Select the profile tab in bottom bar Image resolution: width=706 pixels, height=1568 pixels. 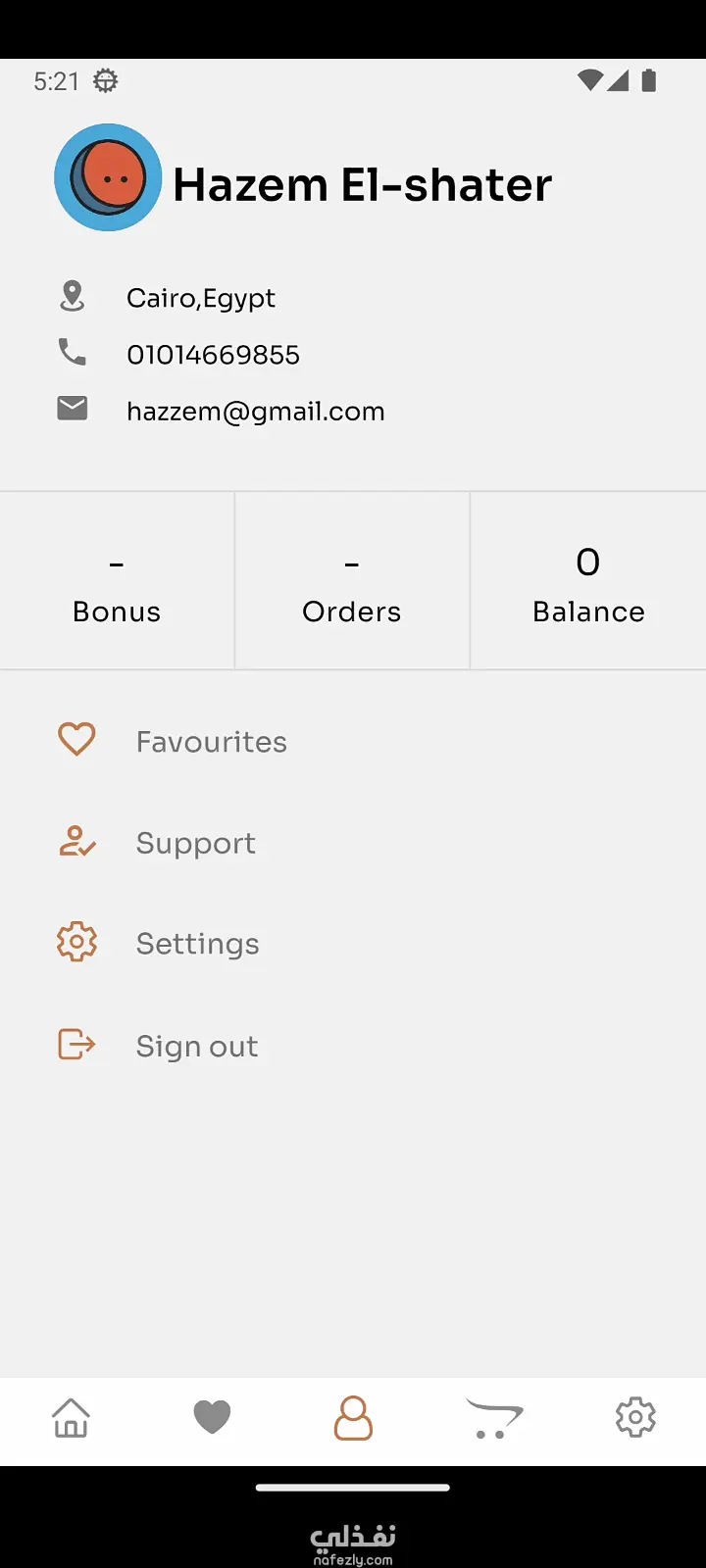point(353,1418)
